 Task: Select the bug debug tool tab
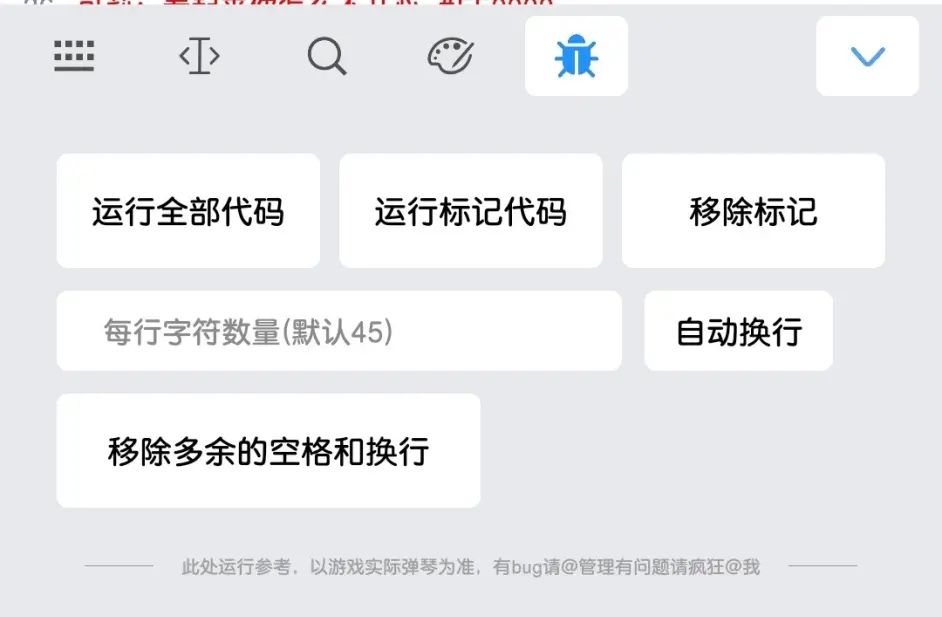coord(576,57)
